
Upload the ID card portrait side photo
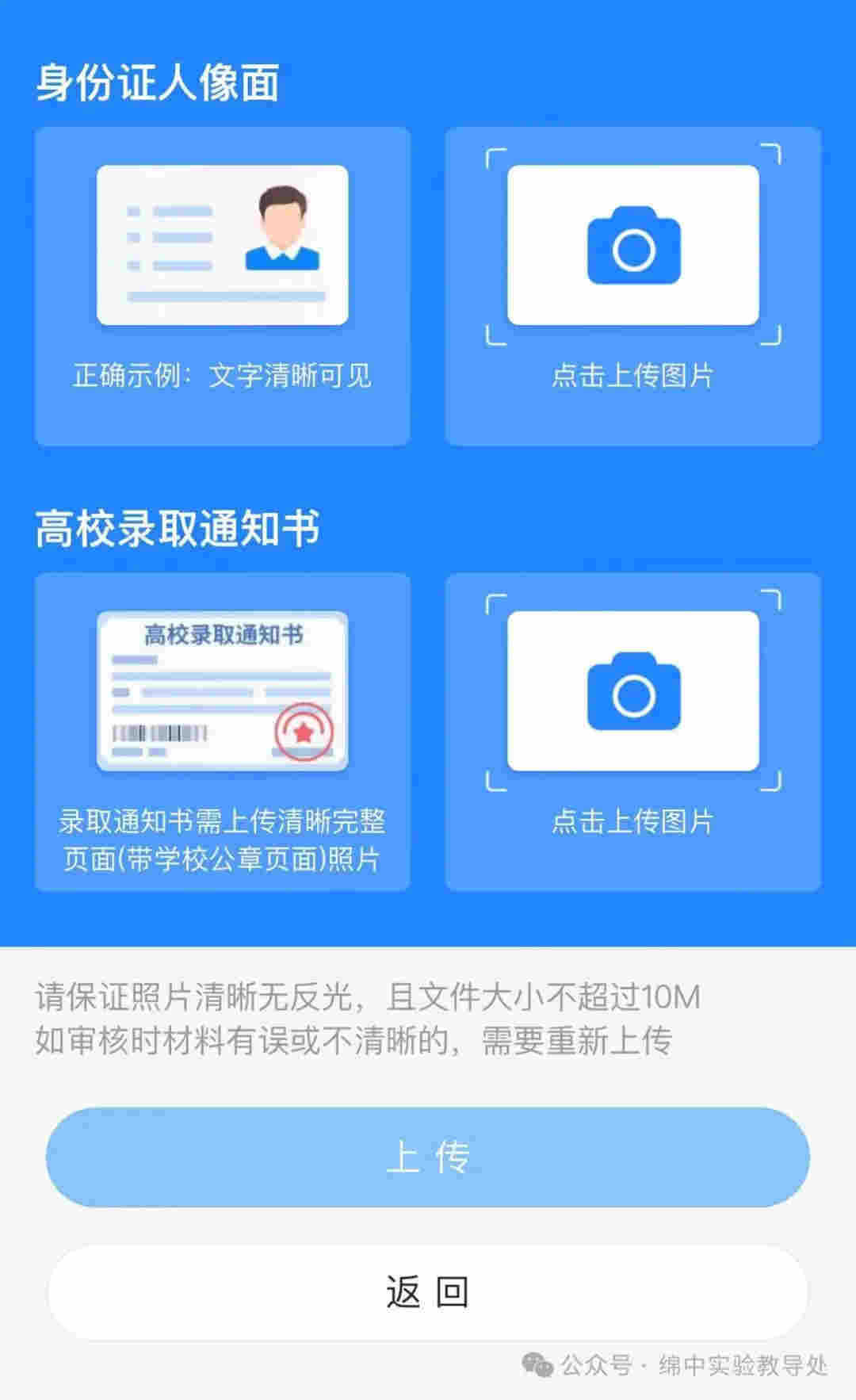632,286
